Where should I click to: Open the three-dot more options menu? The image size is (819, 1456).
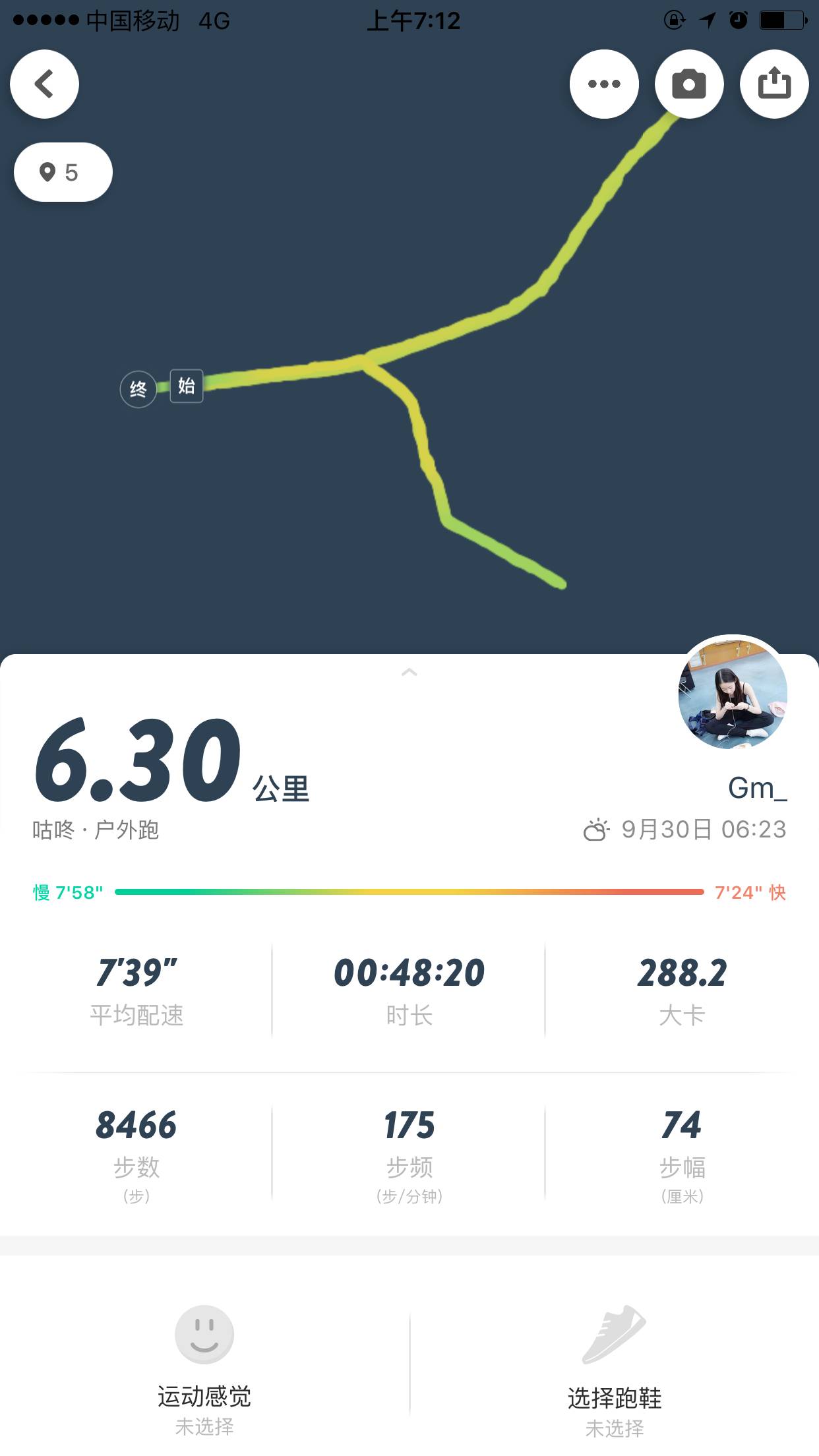(x=604, y=84)
